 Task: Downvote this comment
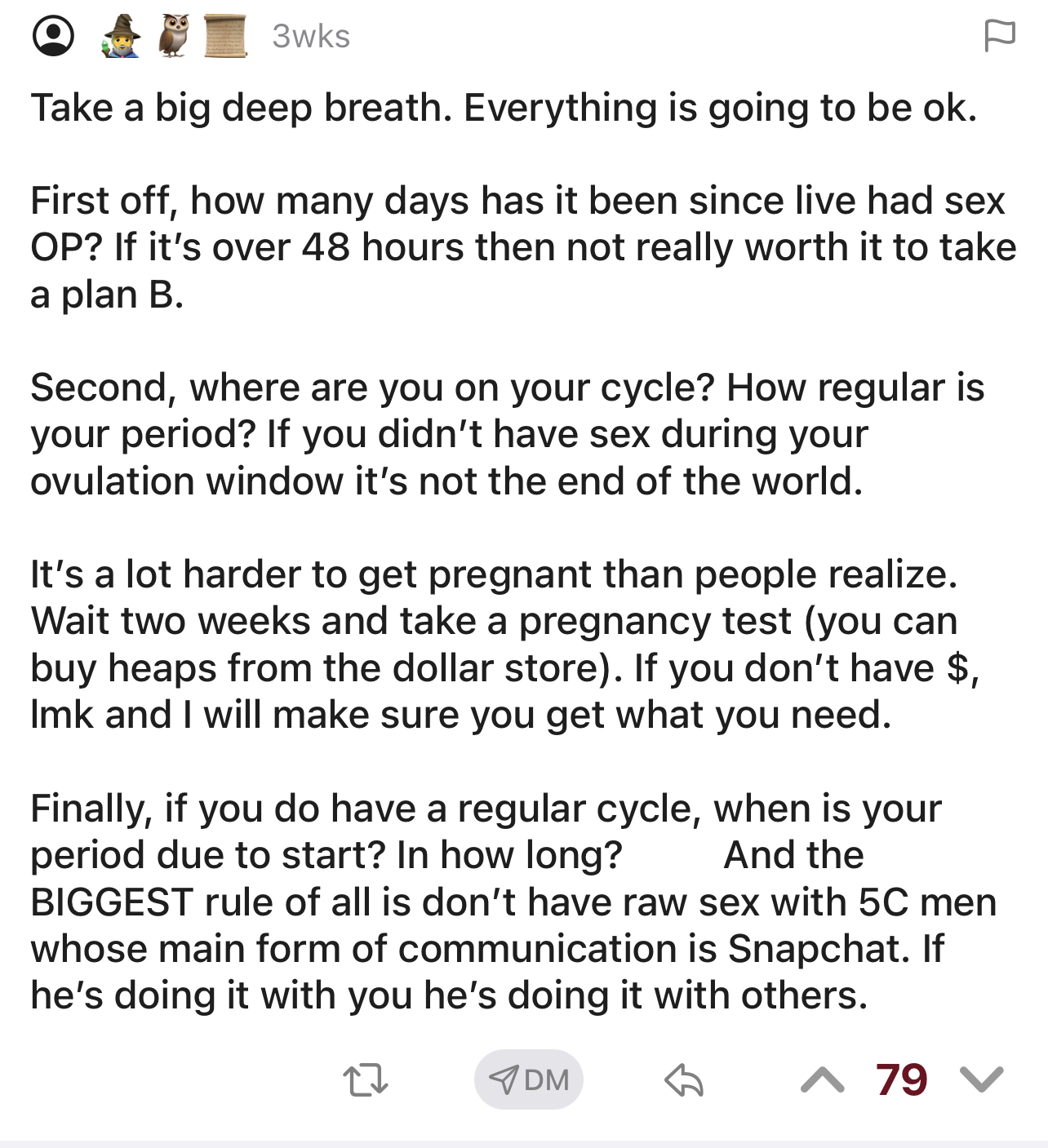[981, 1080]
